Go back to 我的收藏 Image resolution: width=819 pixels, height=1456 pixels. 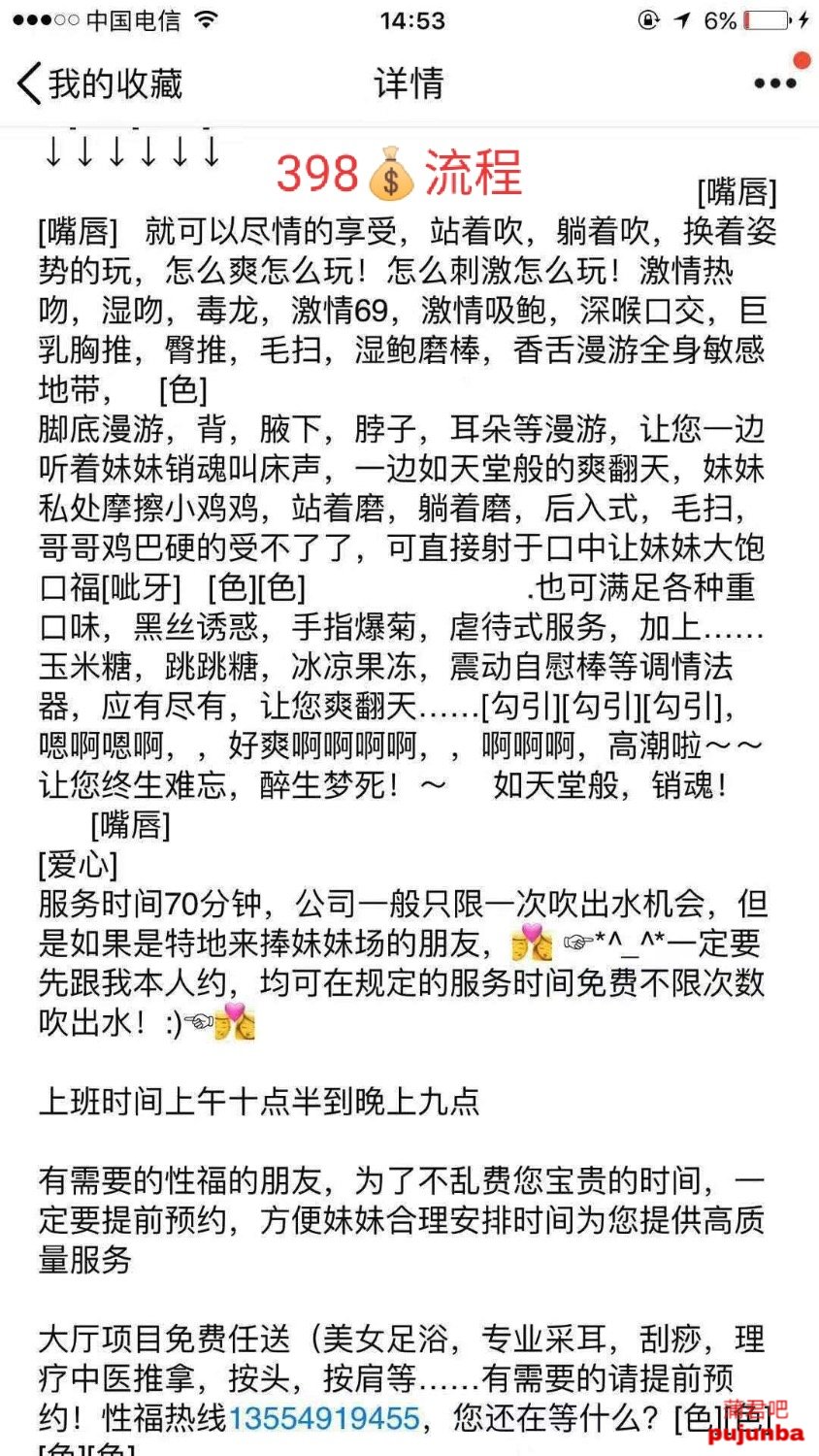97,84
